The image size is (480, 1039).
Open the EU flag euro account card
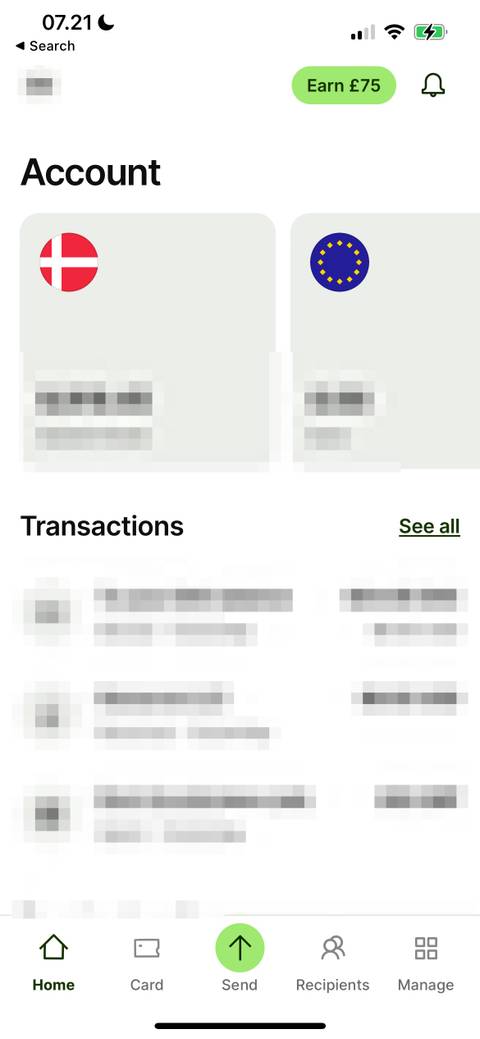pyautogui.click(x=385, y=341)
